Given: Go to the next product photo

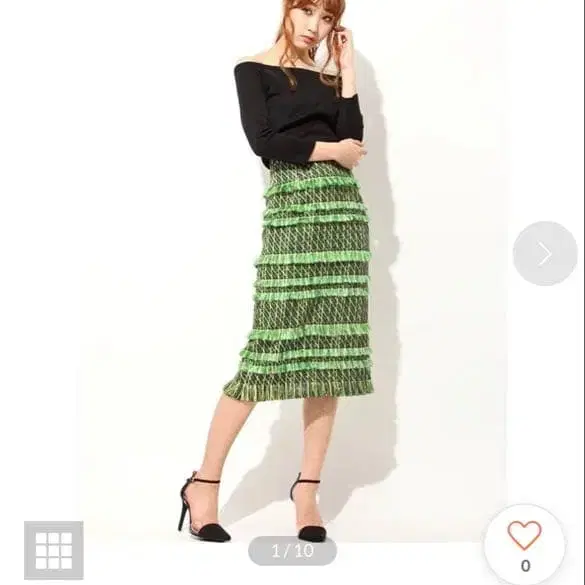Looking at the screenshot, I should [x=545, y=254].
